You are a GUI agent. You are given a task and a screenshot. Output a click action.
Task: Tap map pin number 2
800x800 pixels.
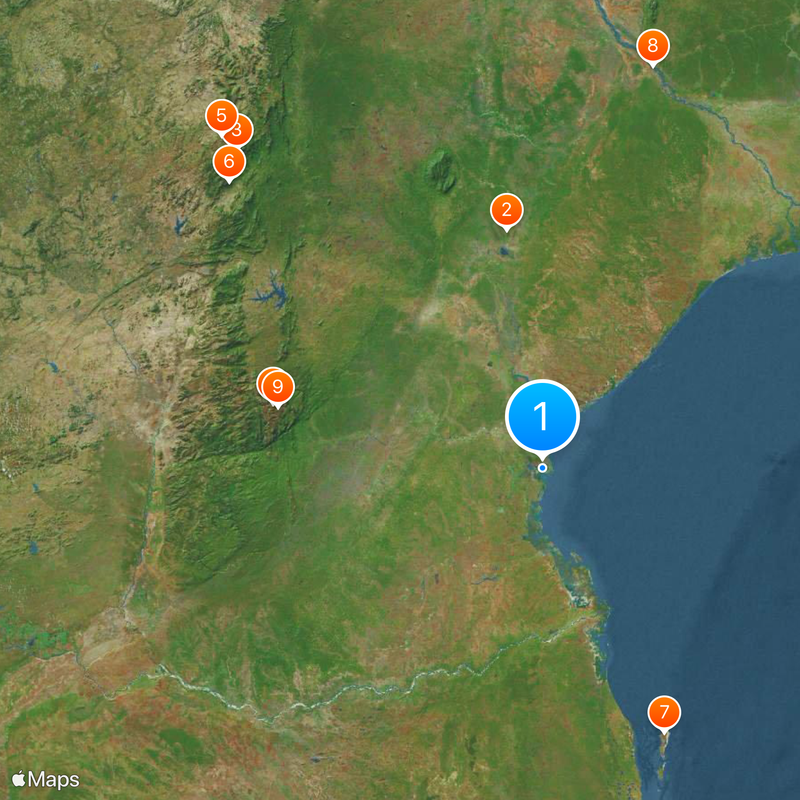click(x=506, y=210)
